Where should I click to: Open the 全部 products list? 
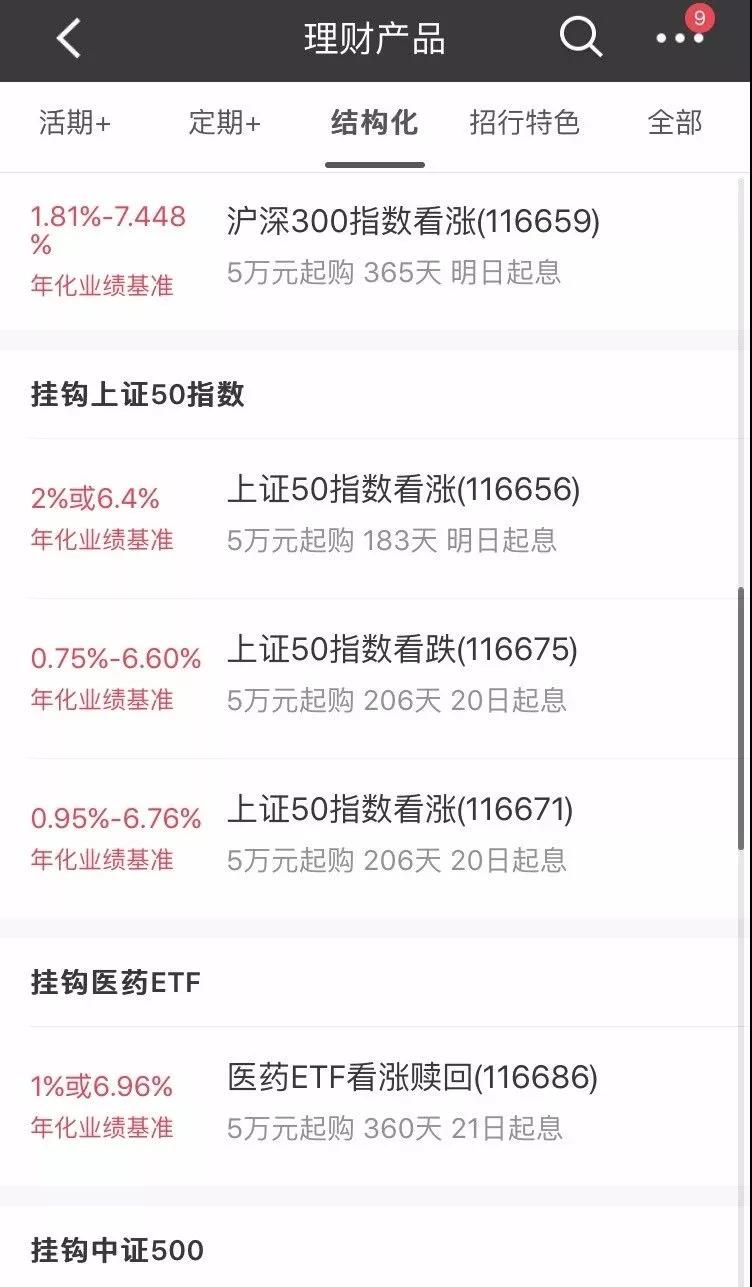[x=676, y=124]
